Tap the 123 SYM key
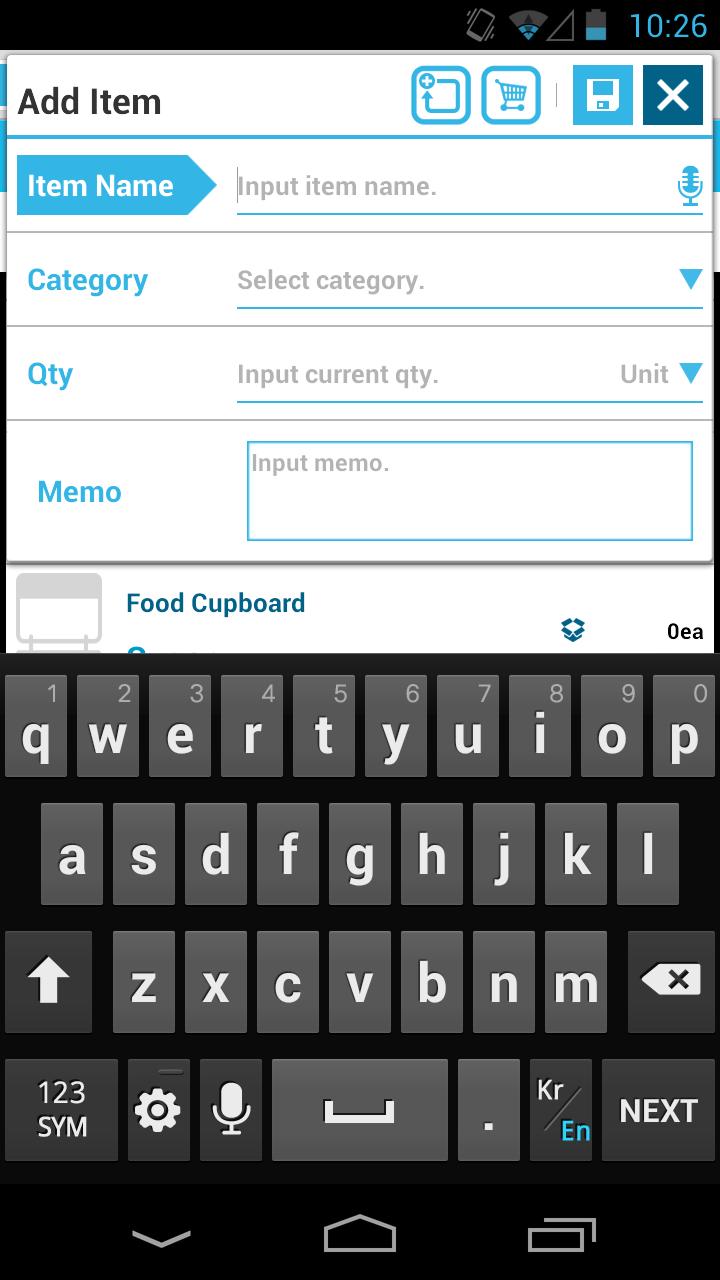Viewport: 720px width, 1280px height. (61, 1110)
